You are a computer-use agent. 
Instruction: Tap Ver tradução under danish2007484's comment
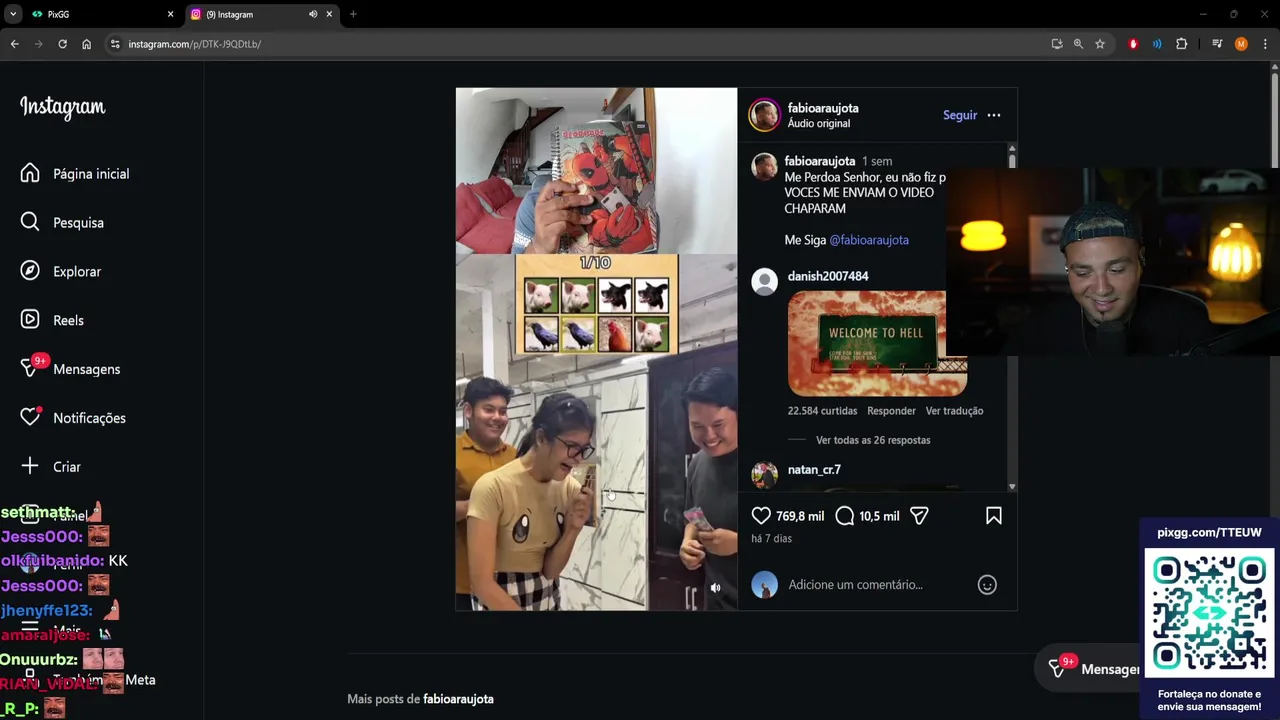[x=954, y=411]
